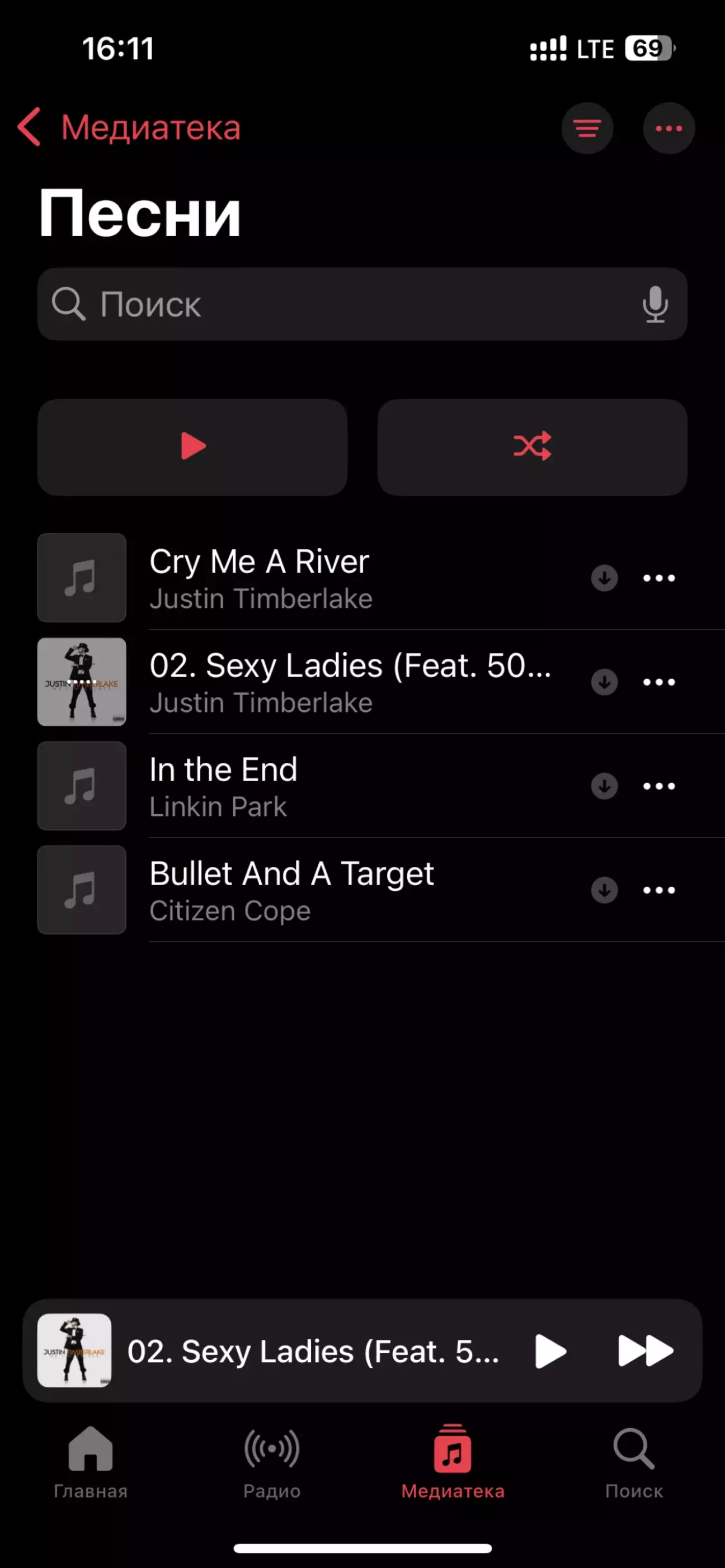Start voice search with the microphone
The height and width of the screenshot is (1568, 725).
[x=655, y=304]
